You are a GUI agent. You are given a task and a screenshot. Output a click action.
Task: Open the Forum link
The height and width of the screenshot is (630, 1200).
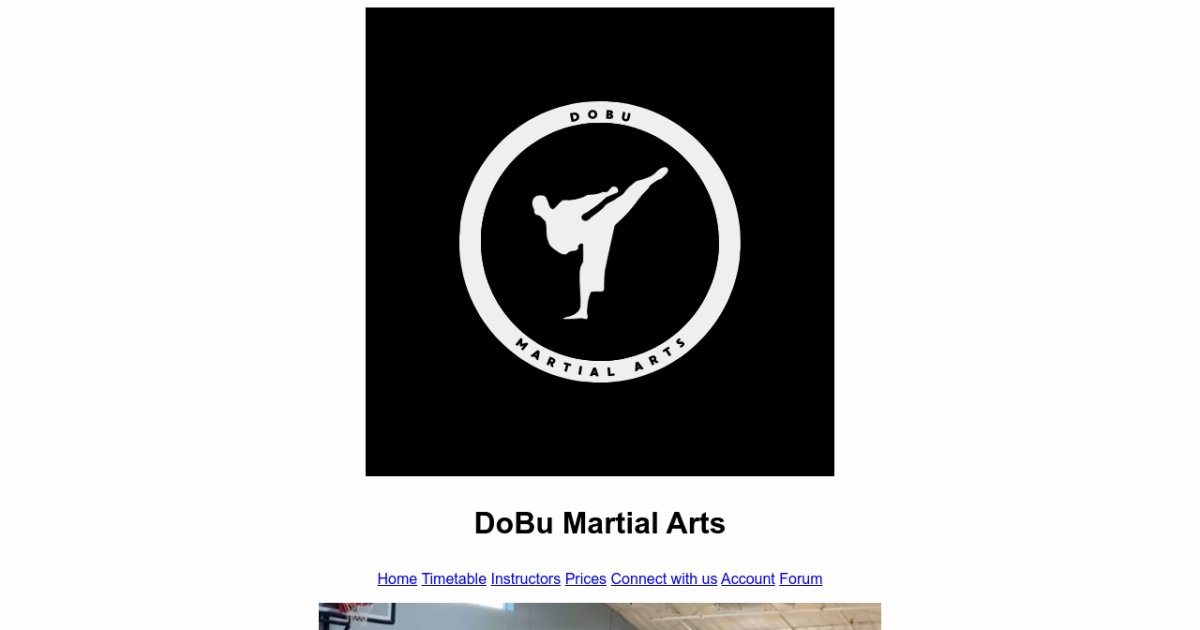(801, 579)
